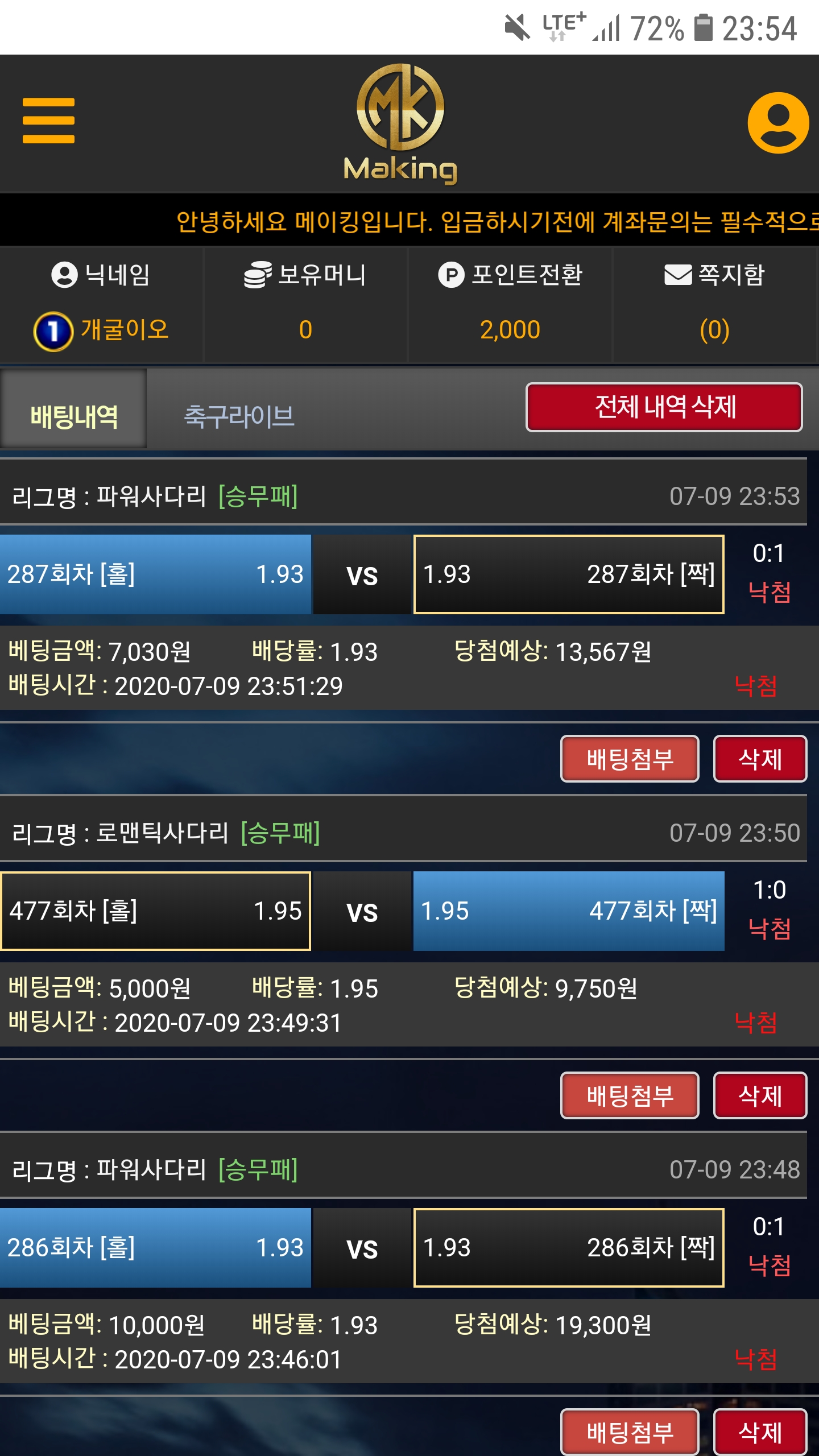
Task: Open the hamburger drawer menu
Action: 48,121
